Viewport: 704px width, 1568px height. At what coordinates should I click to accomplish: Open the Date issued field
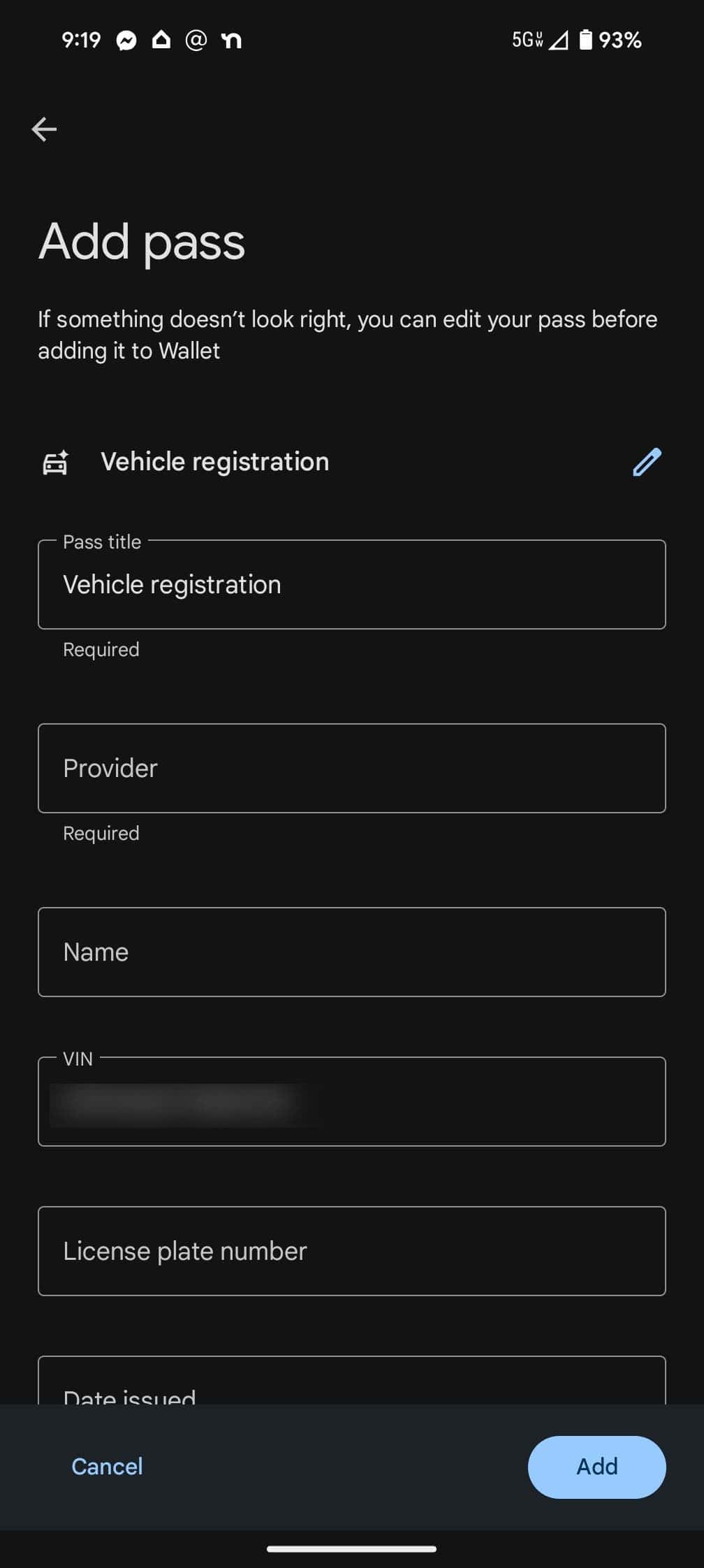pos(352,1381)
